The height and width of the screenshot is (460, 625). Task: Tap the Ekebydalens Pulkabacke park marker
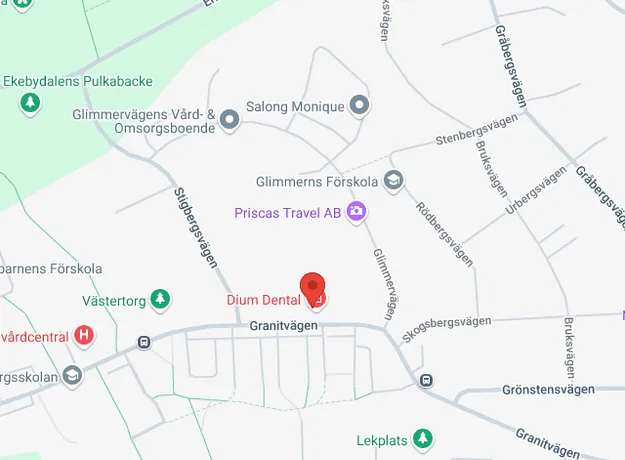(31, 101)
